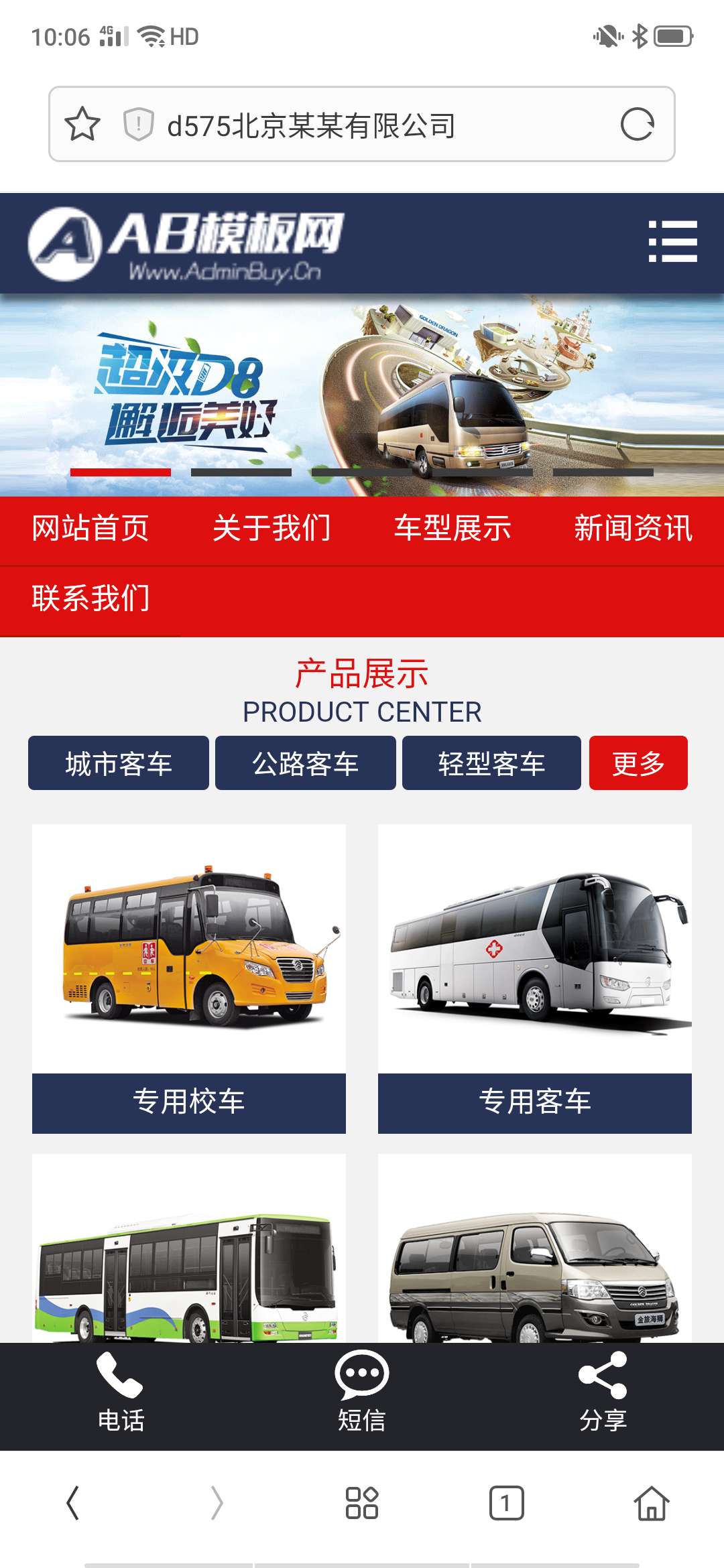Open the site's hamburger menu
Screen dimensions: 724x1568
[672, 241]
